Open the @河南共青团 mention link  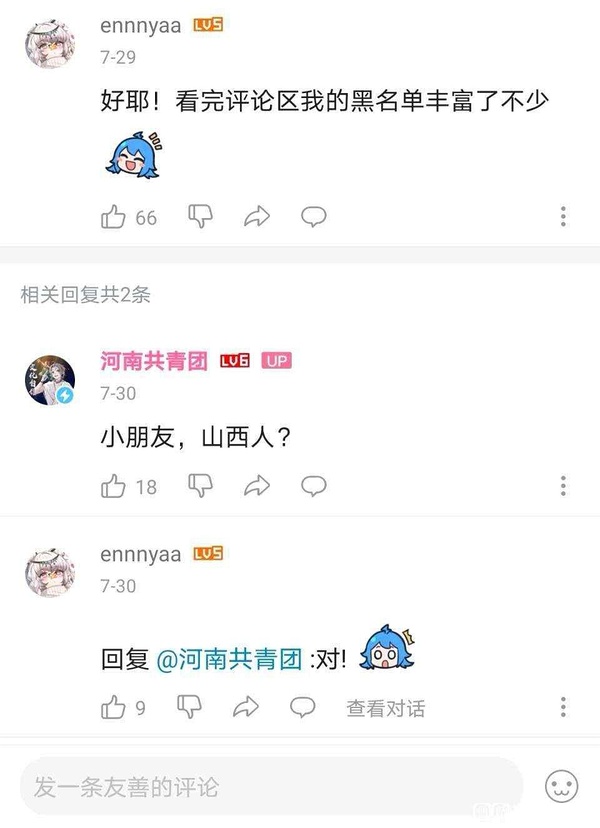pos(228,658)
